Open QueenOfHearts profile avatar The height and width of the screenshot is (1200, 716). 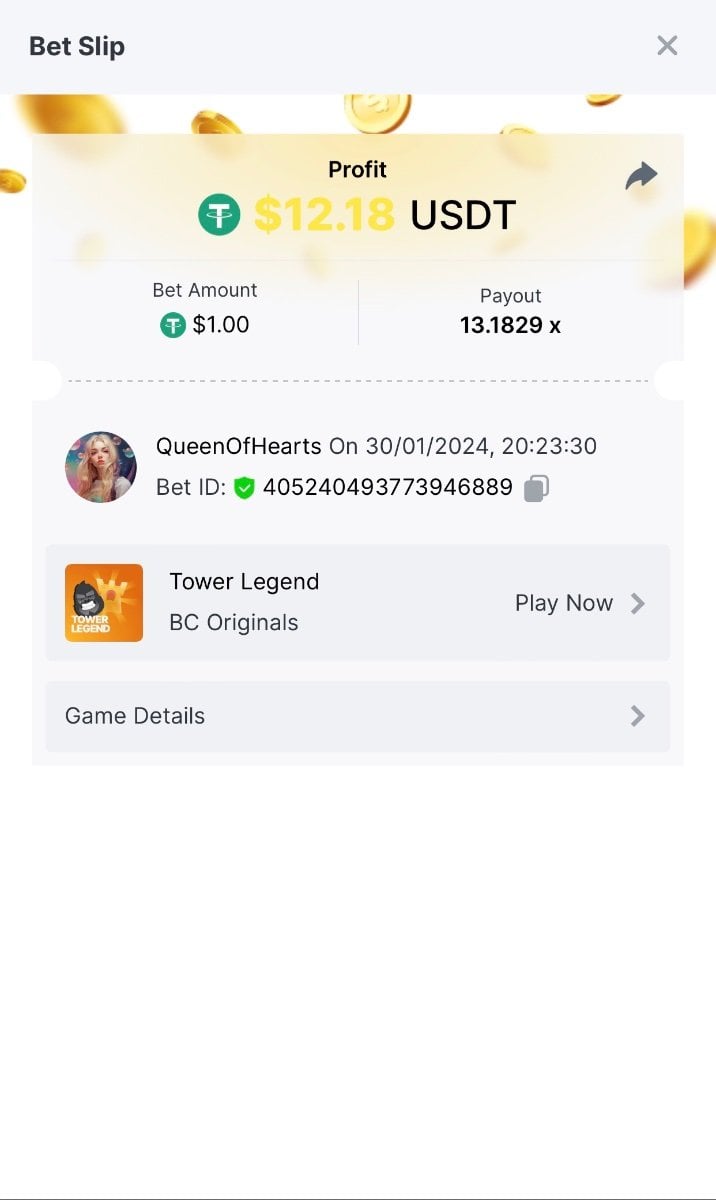coord(101,467)
